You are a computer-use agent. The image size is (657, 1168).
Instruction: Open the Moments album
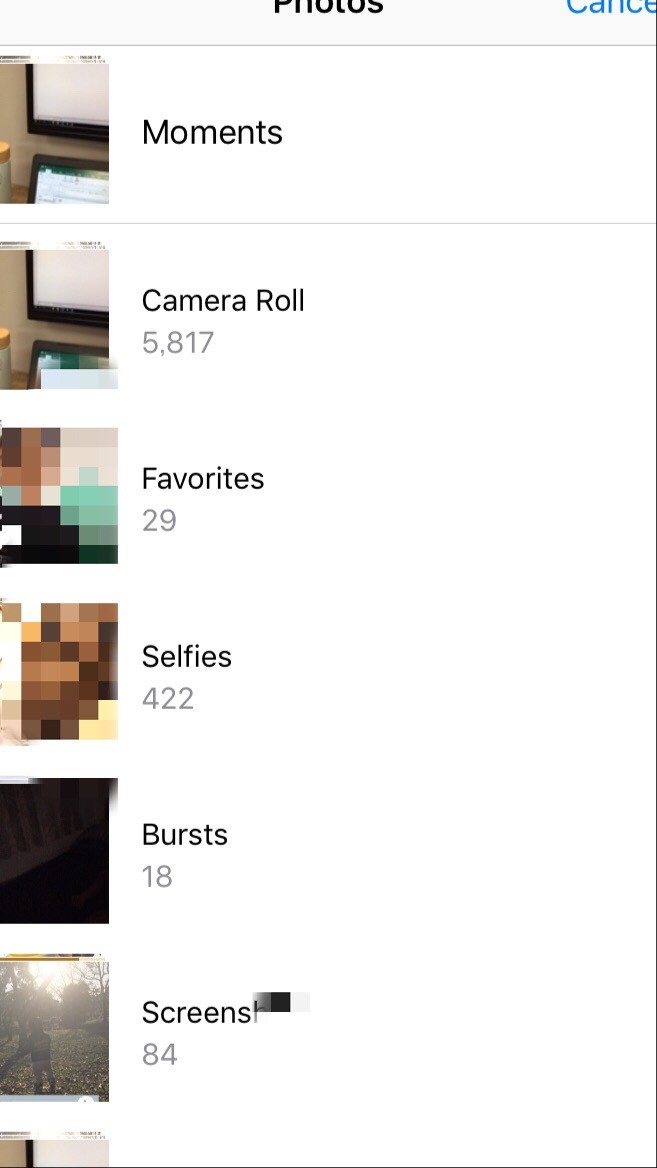[212, 133]
